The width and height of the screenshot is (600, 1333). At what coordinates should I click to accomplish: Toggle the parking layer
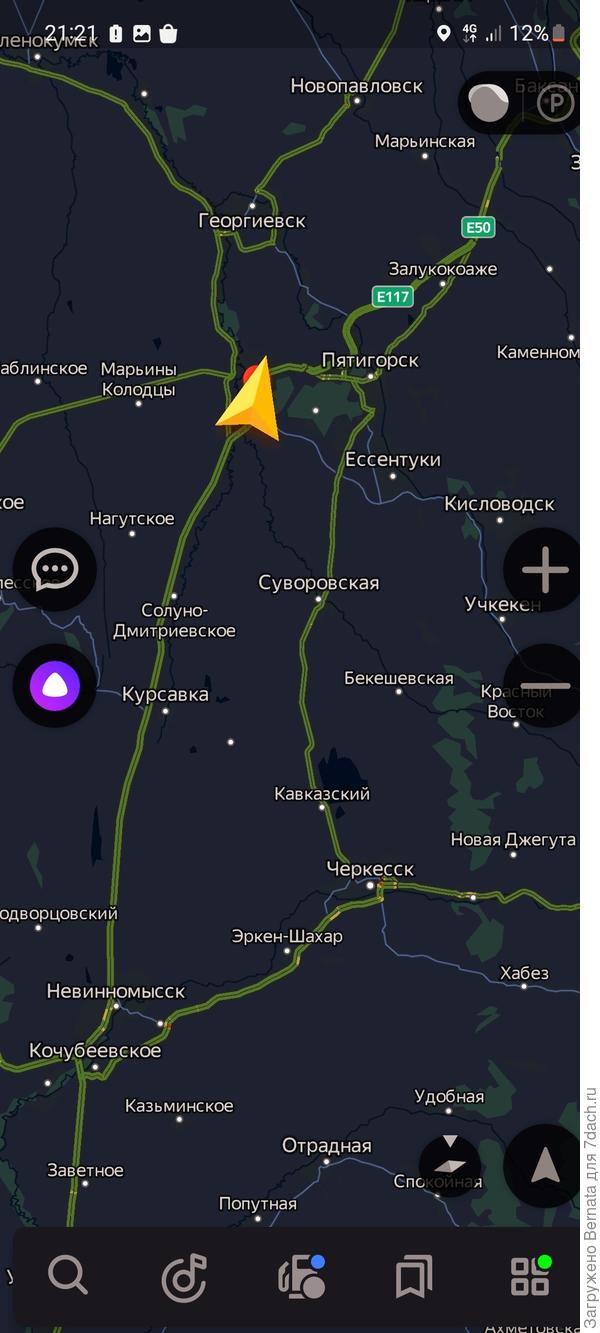(x=555, y=103)
